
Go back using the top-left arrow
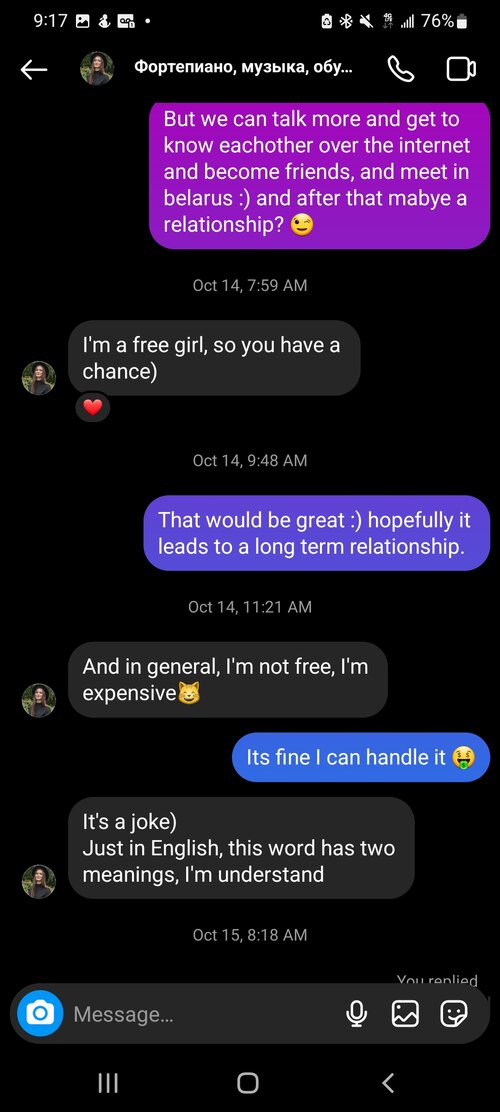(33, 69)
